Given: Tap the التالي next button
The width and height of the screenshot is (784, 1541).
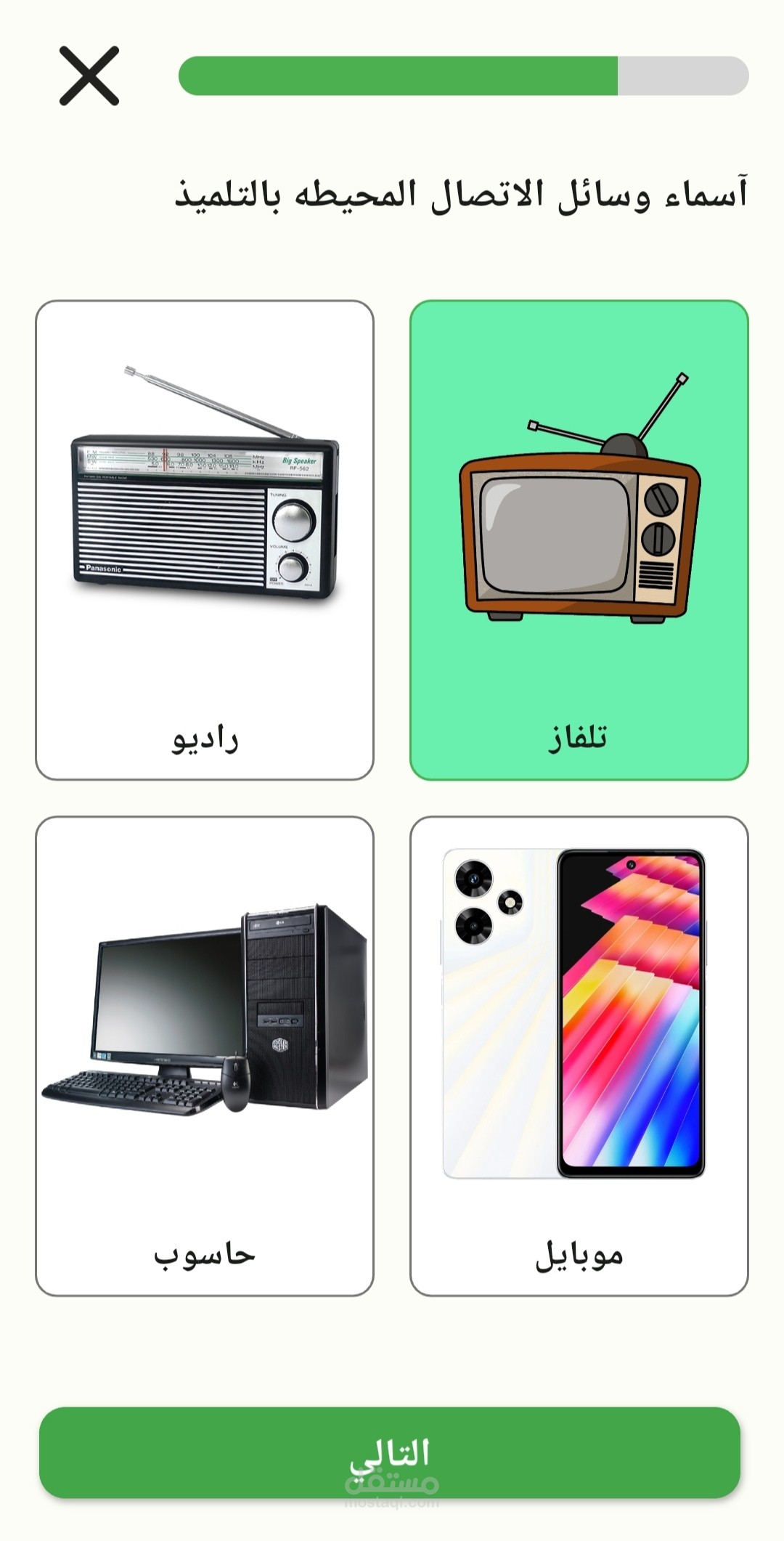Looking at the screenshot, I should click(390, 1452).
